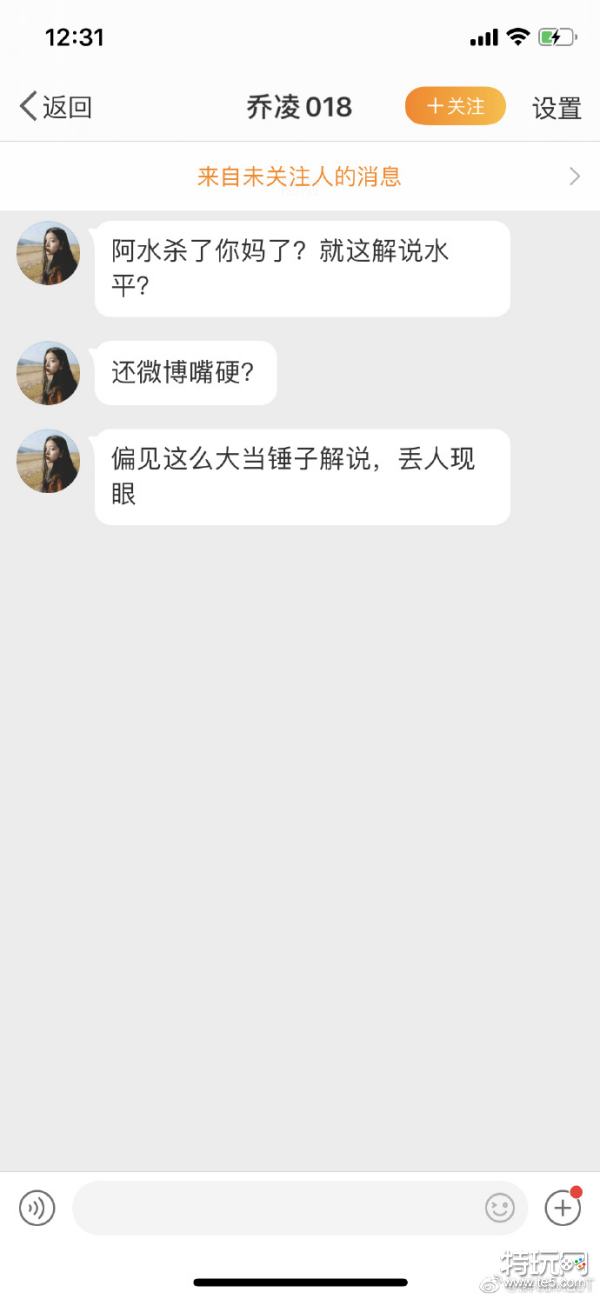The height and width of the screenshot is (1299, 600).
Task: Open the emoji picker
Action: pos(500,1208)
